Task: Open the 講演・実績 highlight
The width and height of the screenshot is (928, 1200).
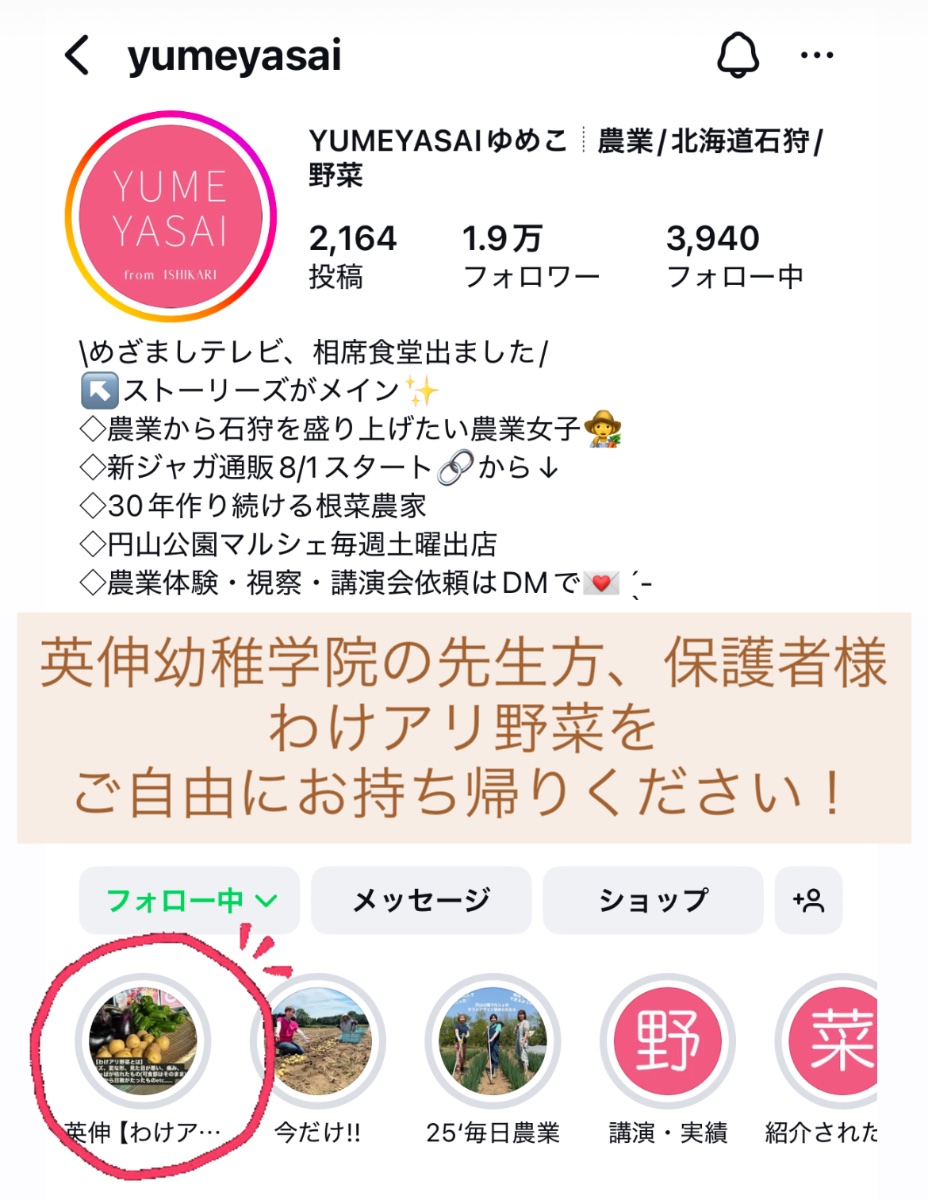Action: click(668, 1042)
